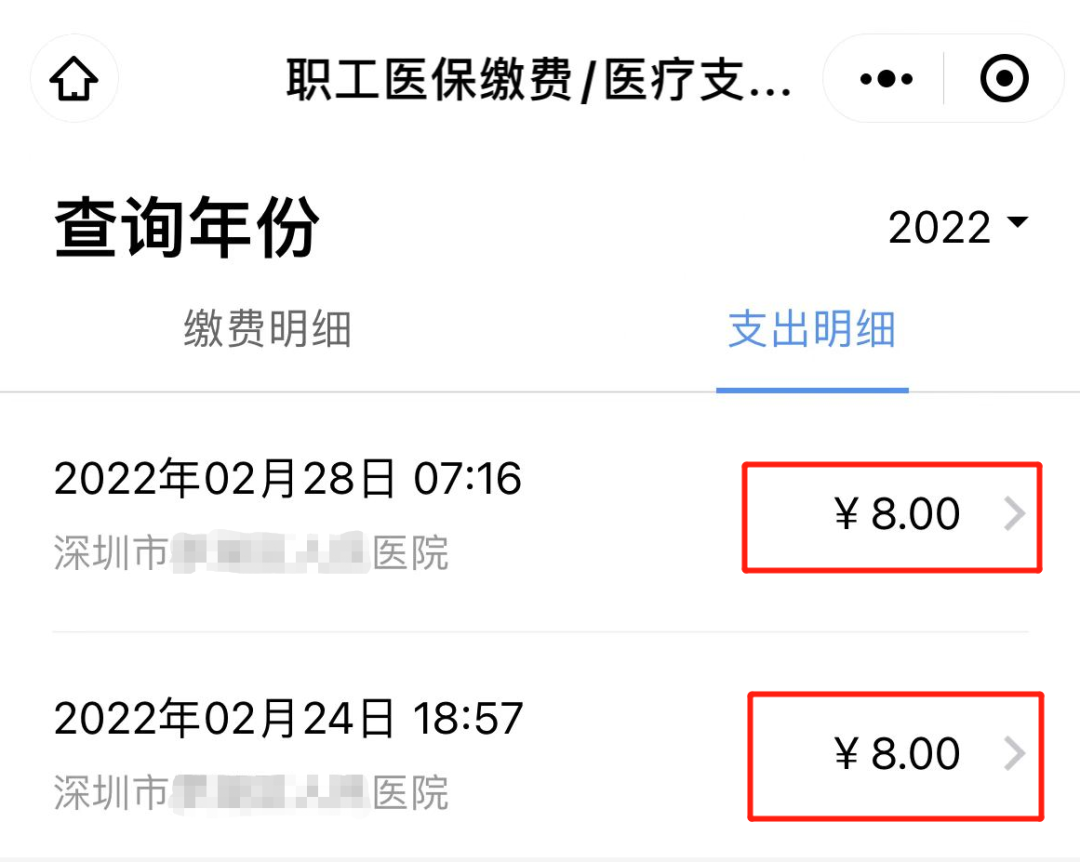Open the three-dot more menu
The width and height of the screenshot is (1080, 862).
coord(885,79)
